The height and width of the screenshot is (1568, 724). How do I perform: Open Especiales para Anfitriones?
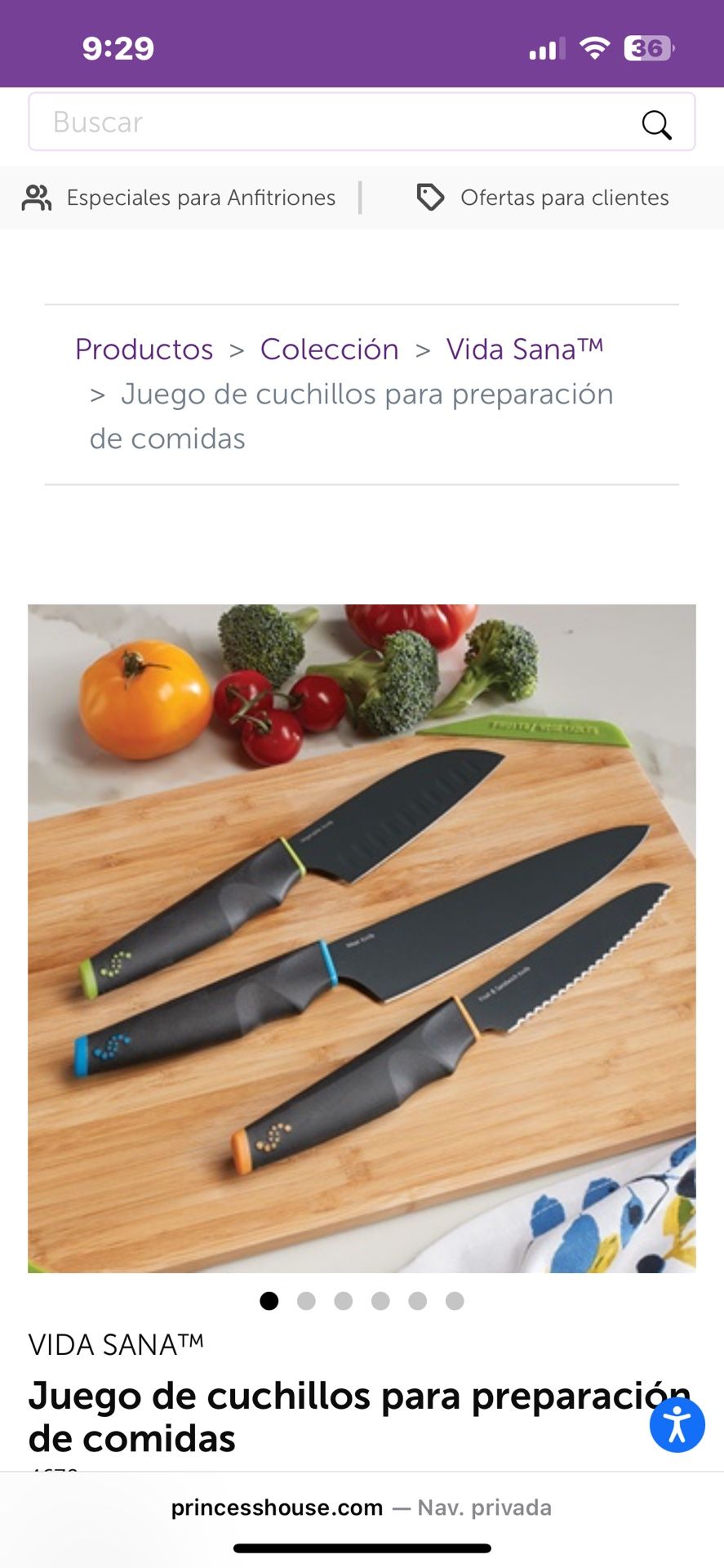(x=180, y=198)
